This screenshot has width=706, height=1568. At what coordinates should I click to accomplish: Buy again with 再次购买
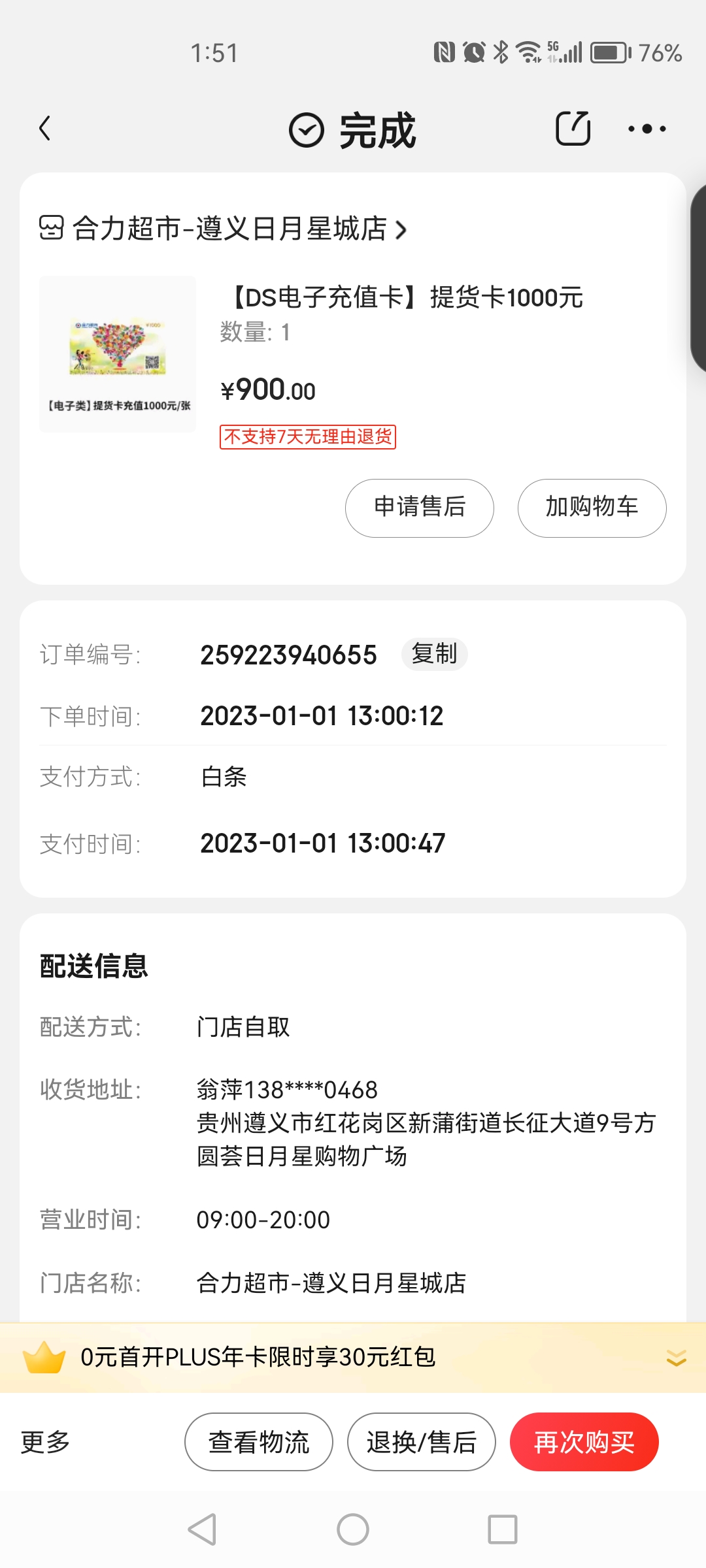(x=584, y=1443)
